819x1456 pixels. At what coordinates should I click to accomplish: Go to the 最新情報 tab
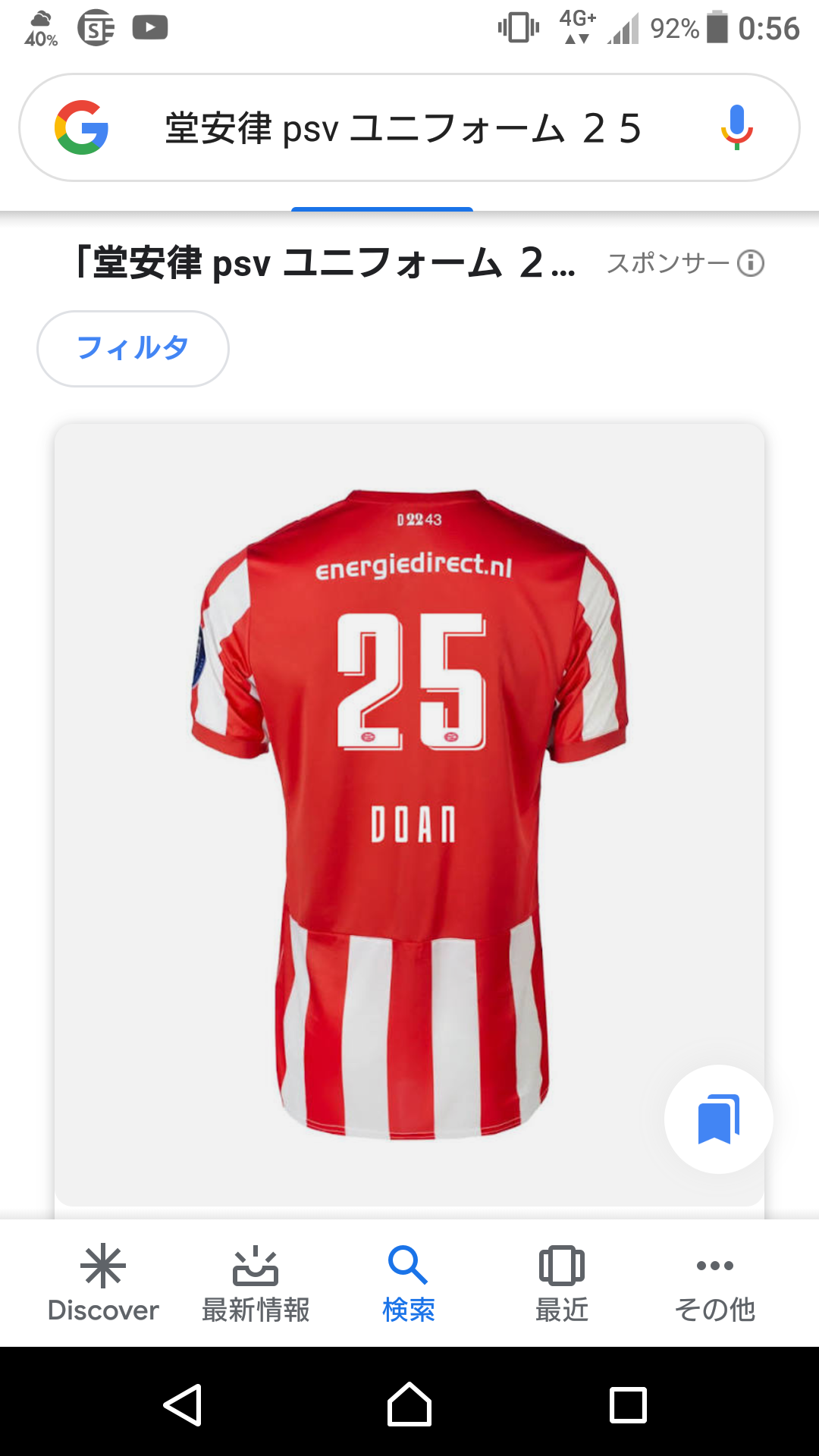click(x=256, y=1283)
